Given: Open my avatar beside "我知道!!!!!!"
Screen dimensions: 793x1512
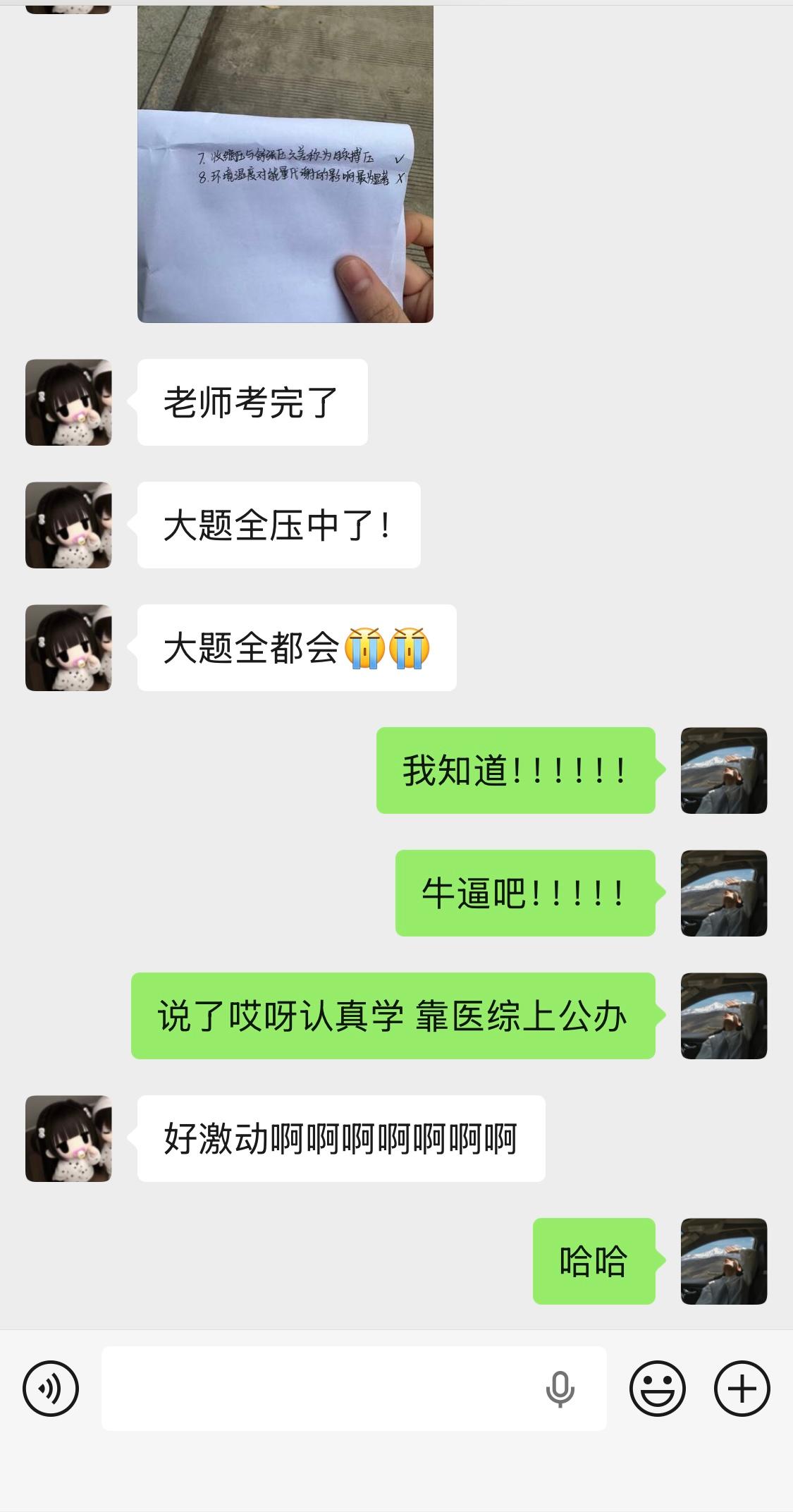Looking at the screenshot, I should (723, 770).
